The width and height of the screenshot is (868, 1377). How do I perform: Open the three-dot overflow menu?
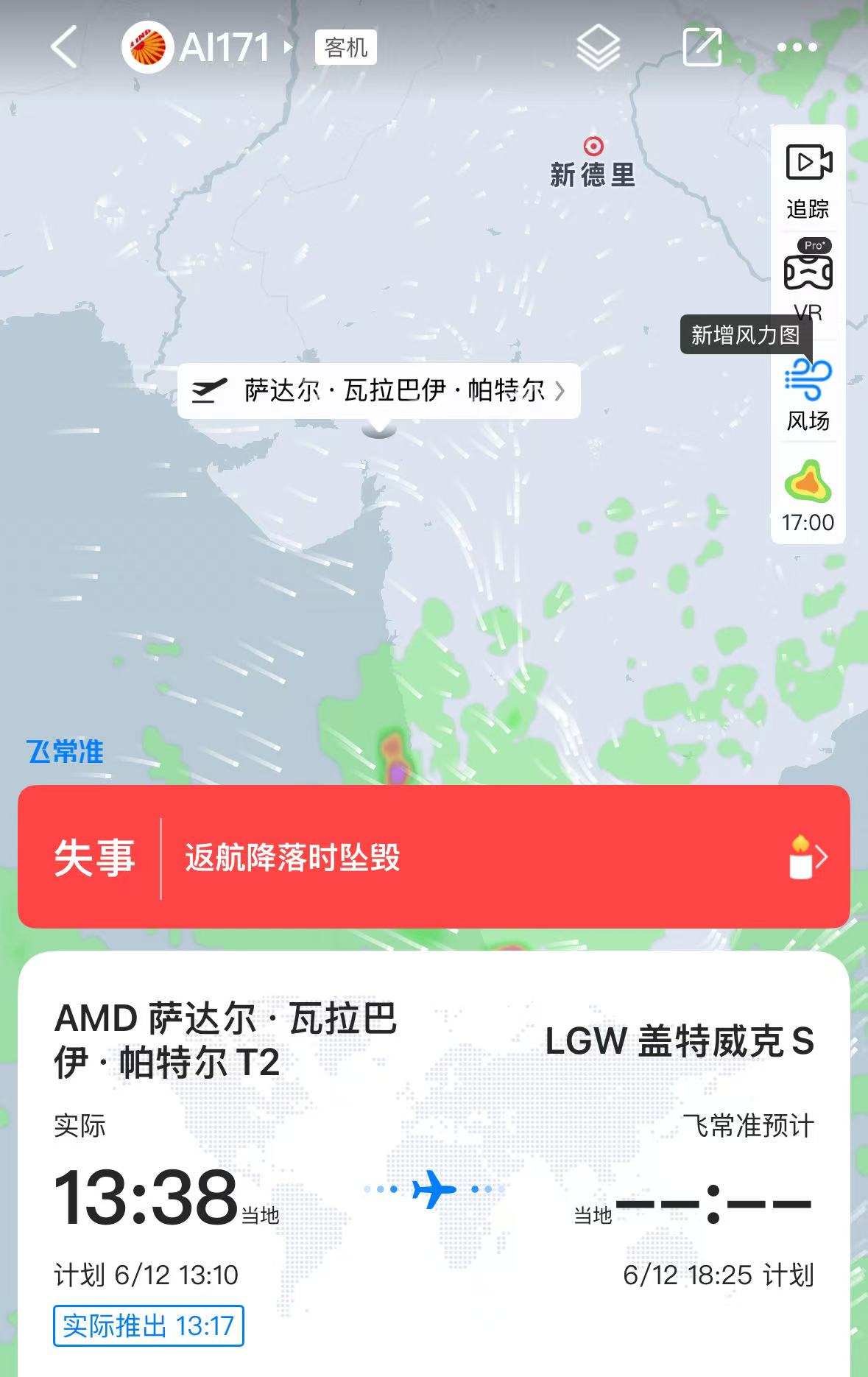click(797, 47)
